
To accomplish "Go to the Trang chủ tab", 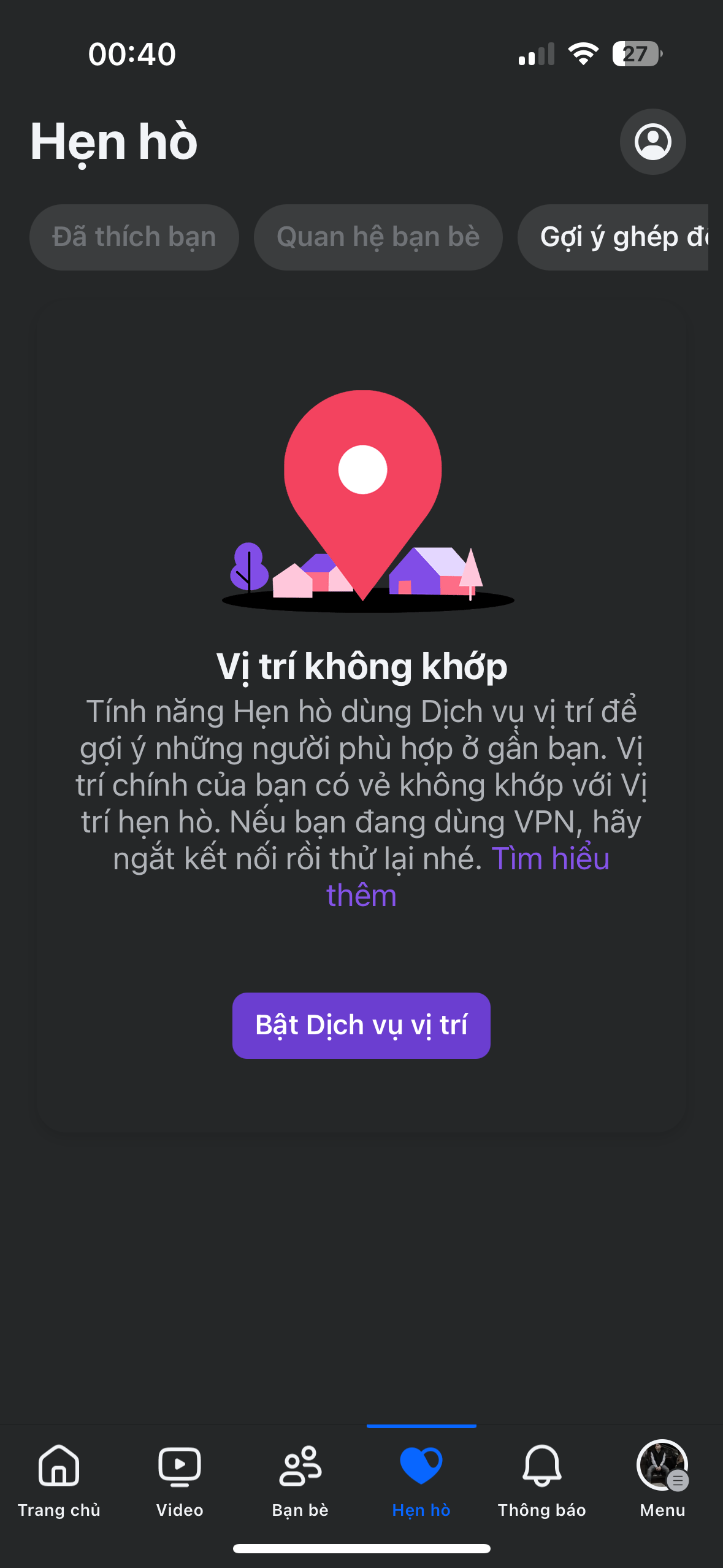I will 59,1480.
